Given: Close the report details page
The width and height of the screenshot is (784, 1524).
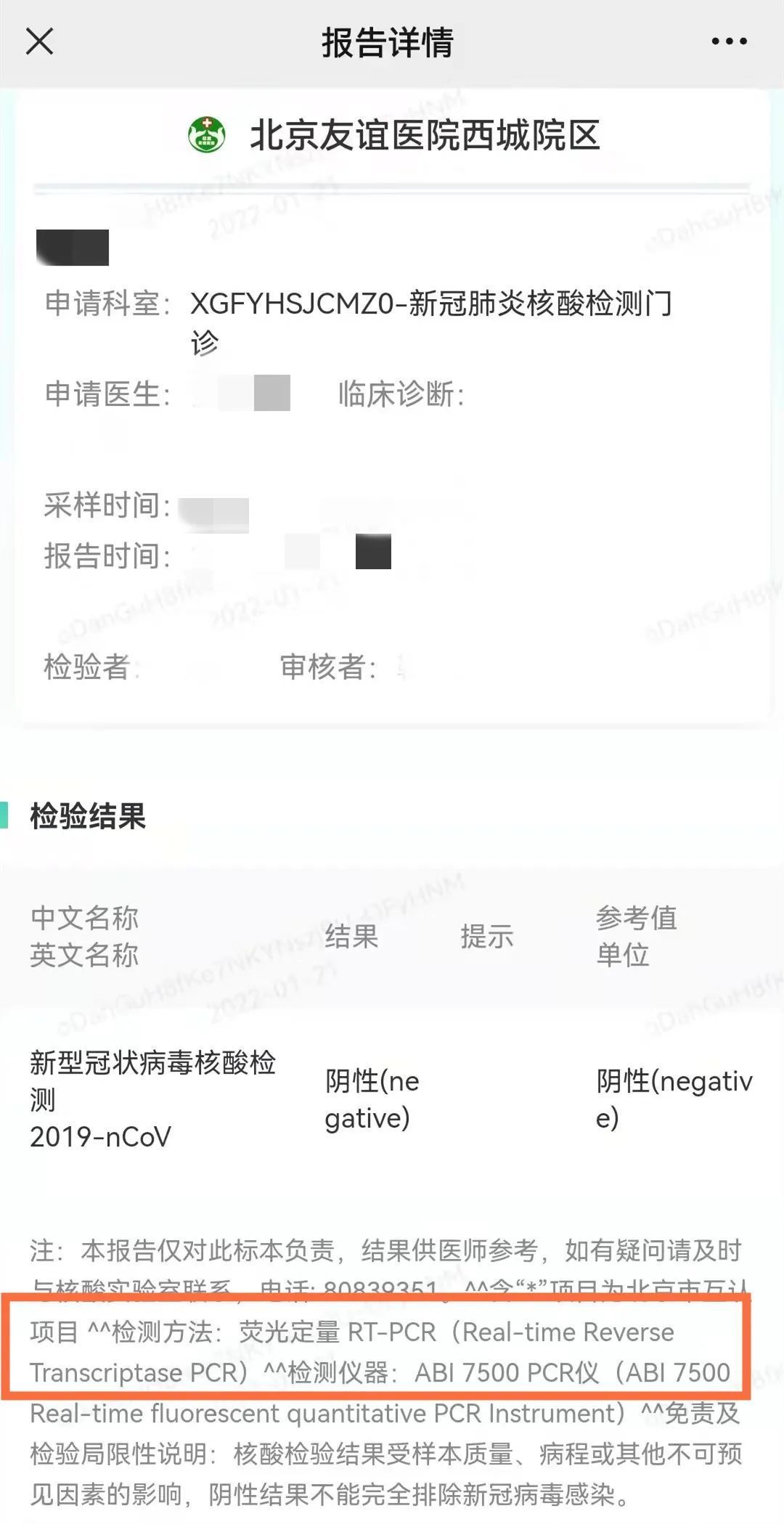Looking at the screenshot, I should 40,41.
